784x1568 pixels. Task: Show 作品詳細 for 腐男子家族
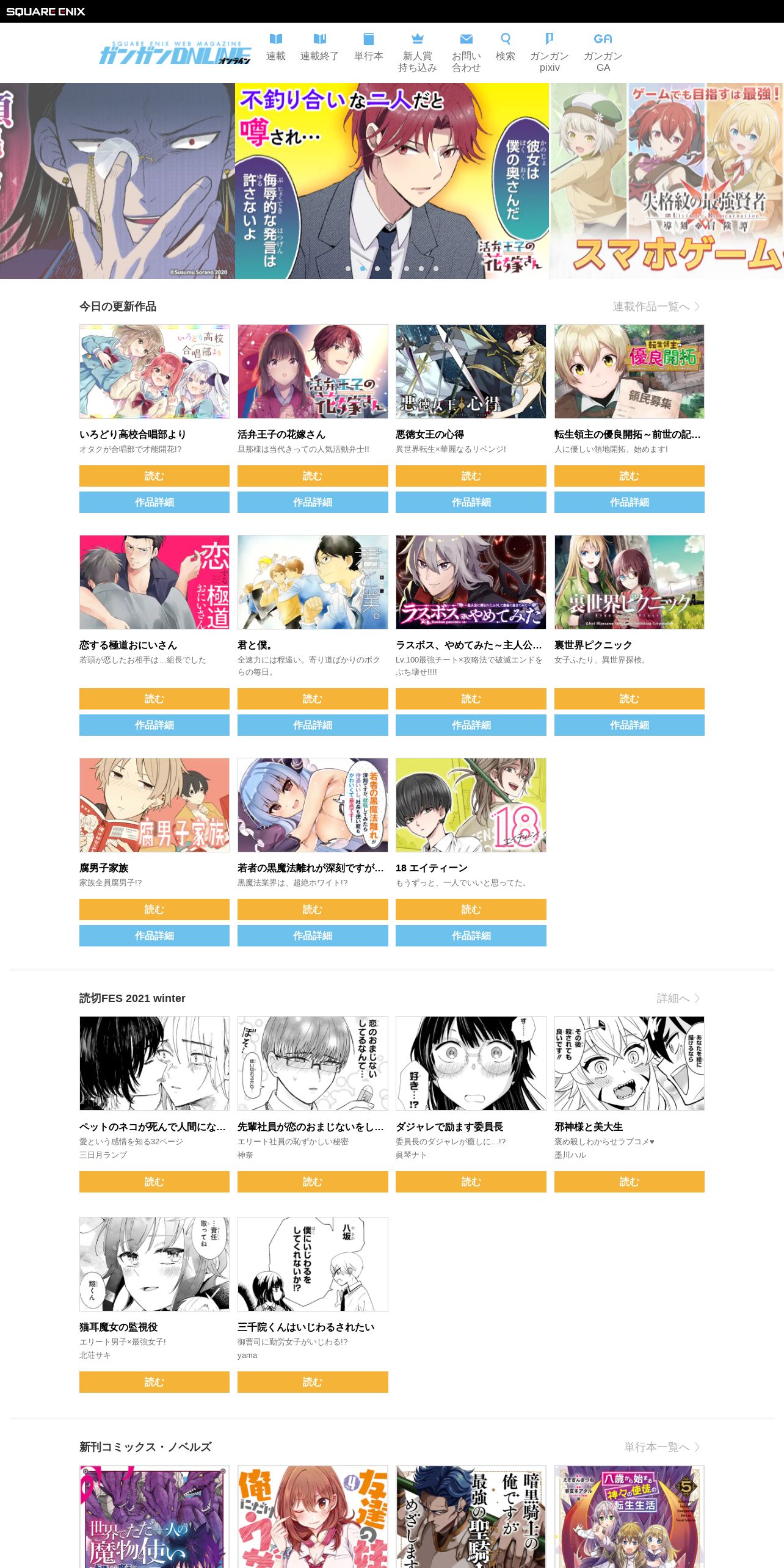point(154,935)
